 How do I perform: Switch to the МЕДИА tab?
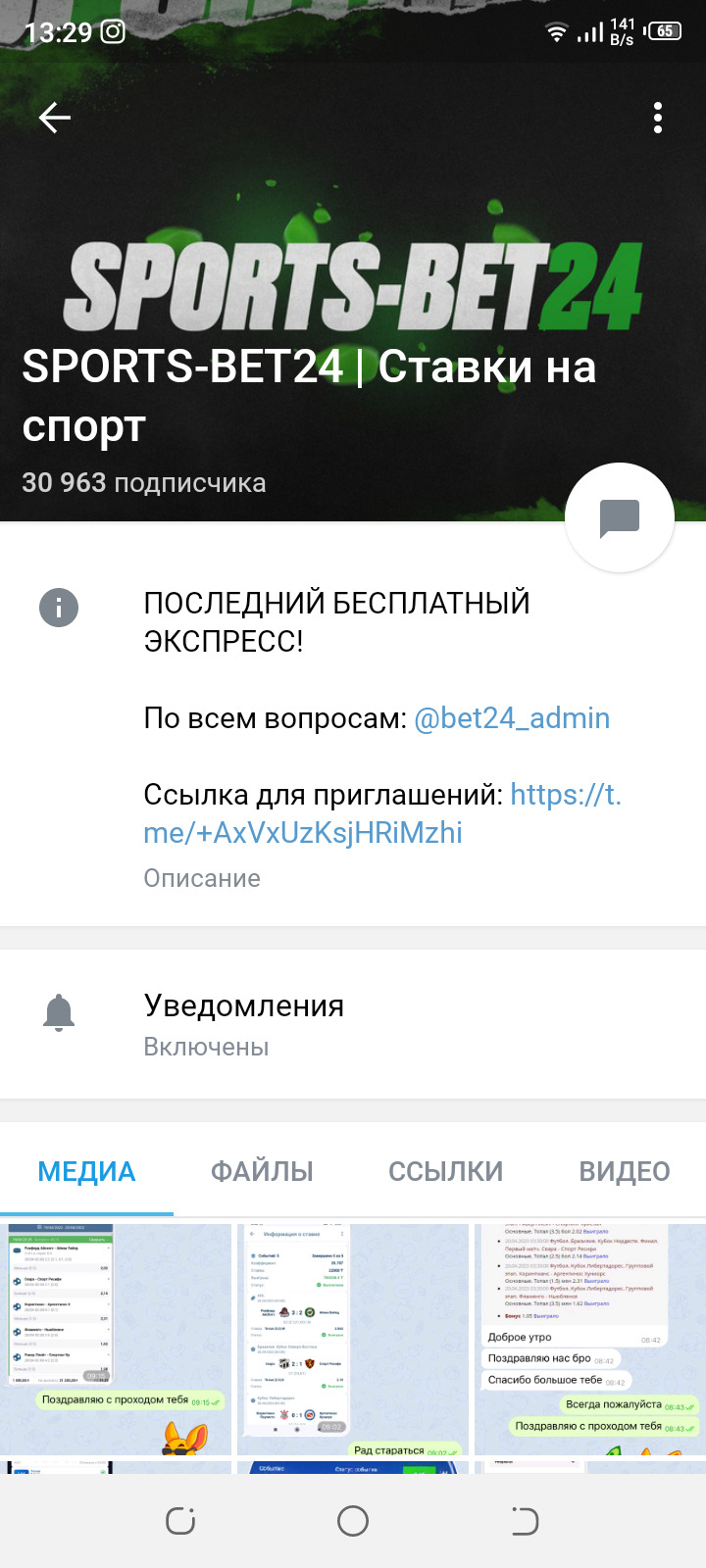tap(86, 1171)
